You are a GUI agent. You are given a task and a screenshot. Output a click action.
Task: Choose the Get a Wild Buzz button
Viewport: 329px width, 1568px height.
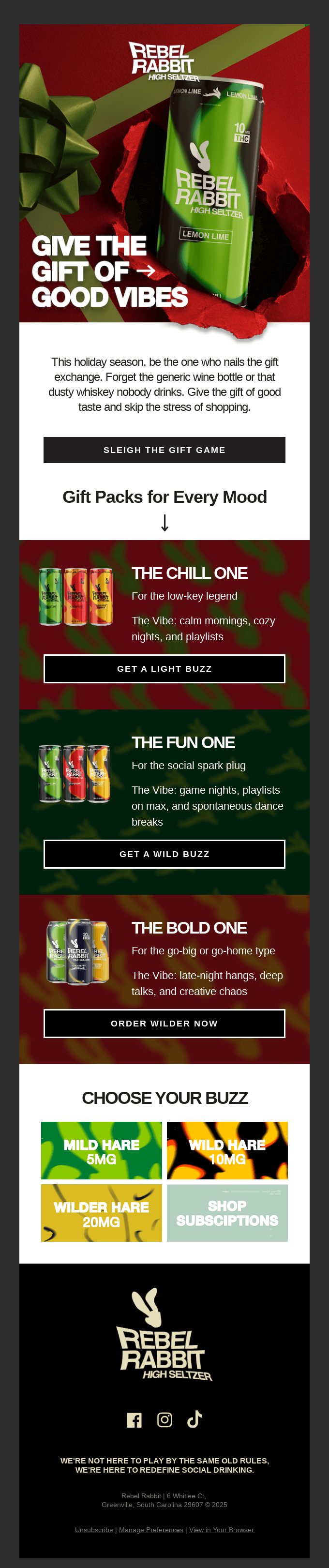pos(164,854)
